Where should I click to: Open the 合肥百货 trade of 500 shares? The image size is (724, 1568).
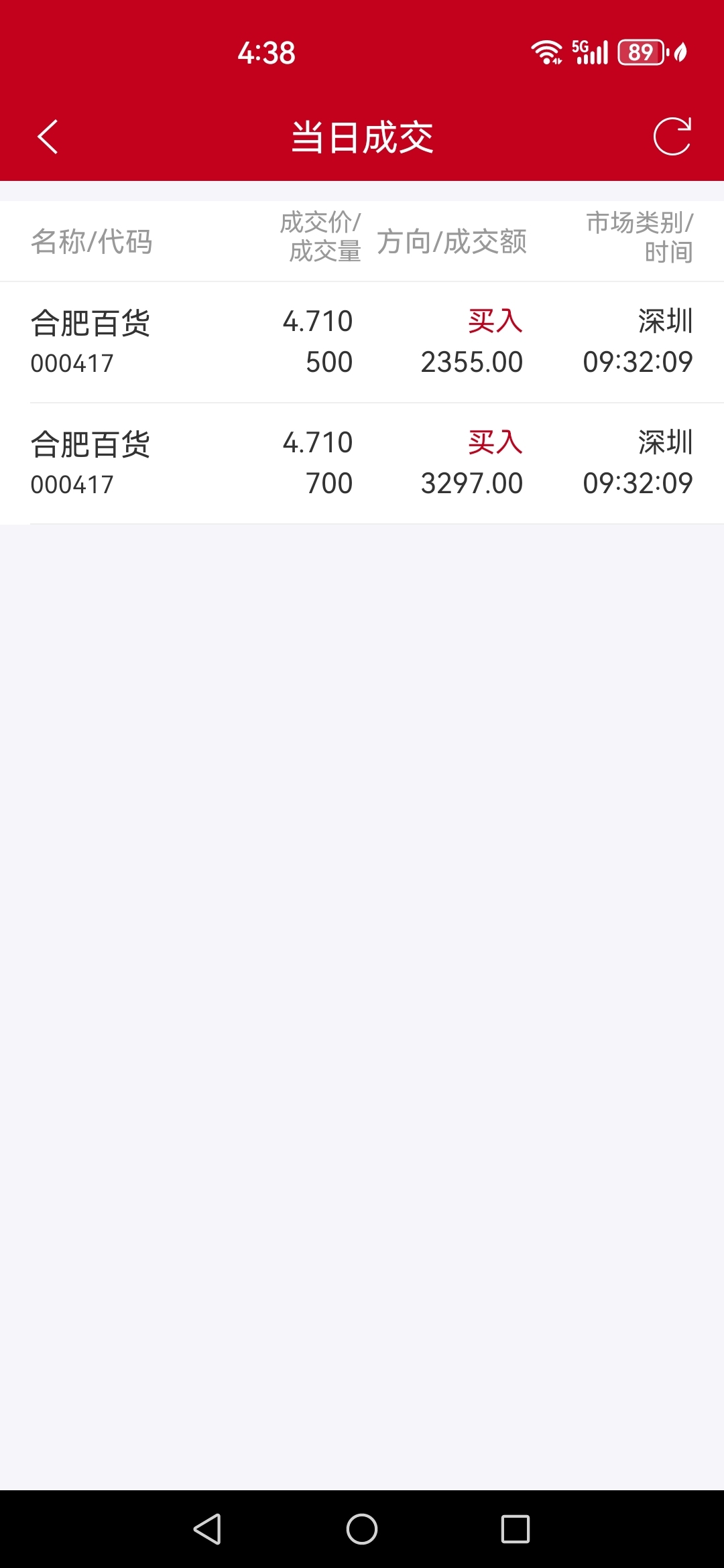pos(362,342)
